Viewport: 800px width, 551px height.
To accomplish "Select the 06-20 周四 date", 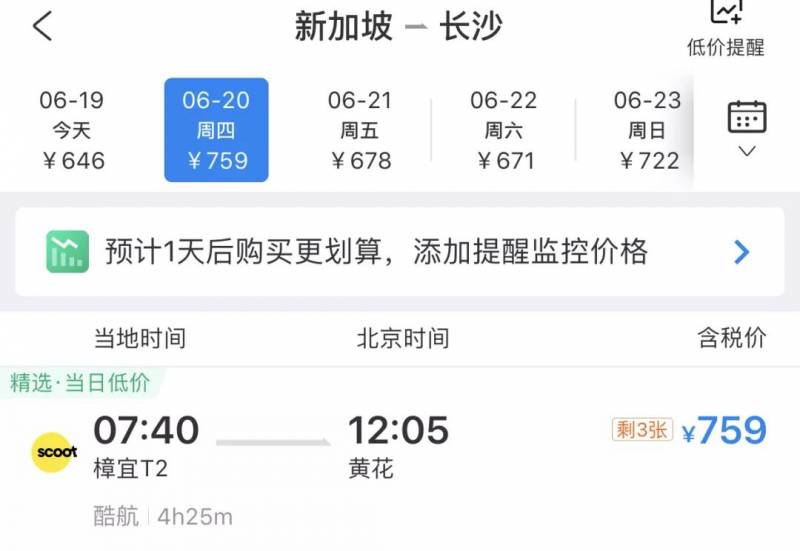I will [x=216, y=130].
